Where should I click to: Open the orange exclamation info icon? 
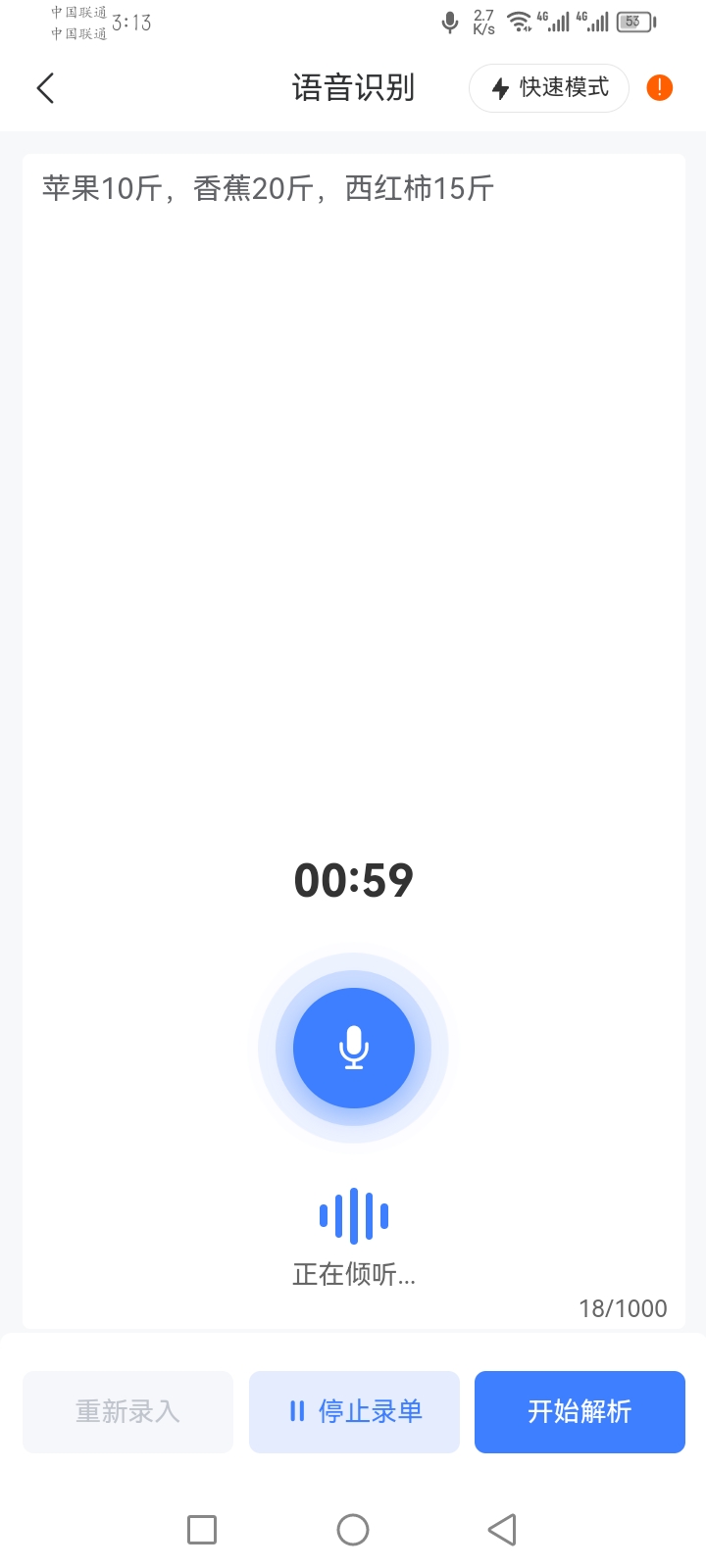[x=660, y=88]
